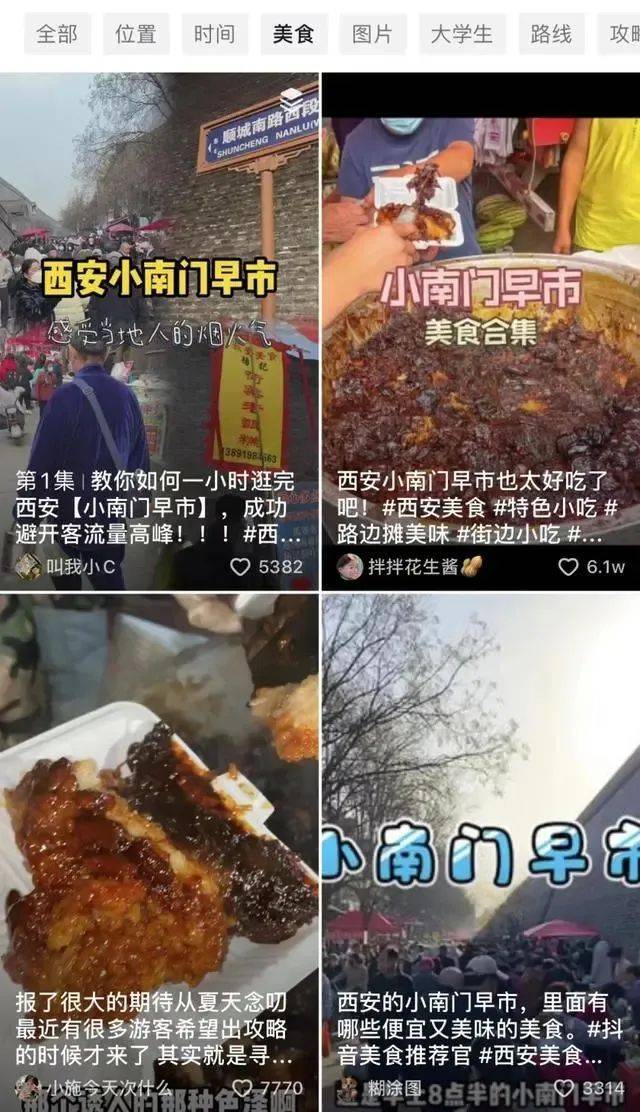Like the video by 叫我小C

(241, 567)
